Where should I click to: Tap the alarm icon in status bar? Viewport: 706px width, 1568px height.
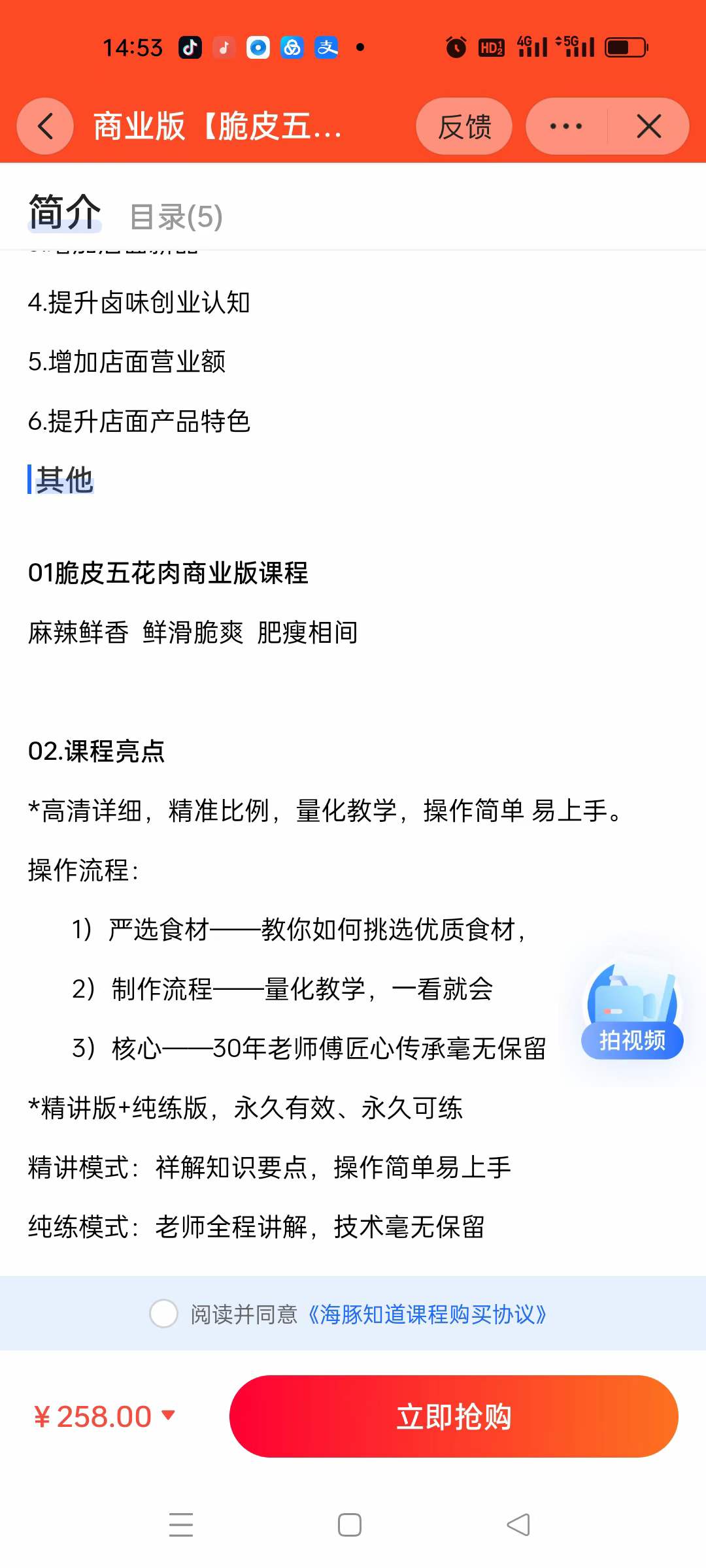point(456,47)
